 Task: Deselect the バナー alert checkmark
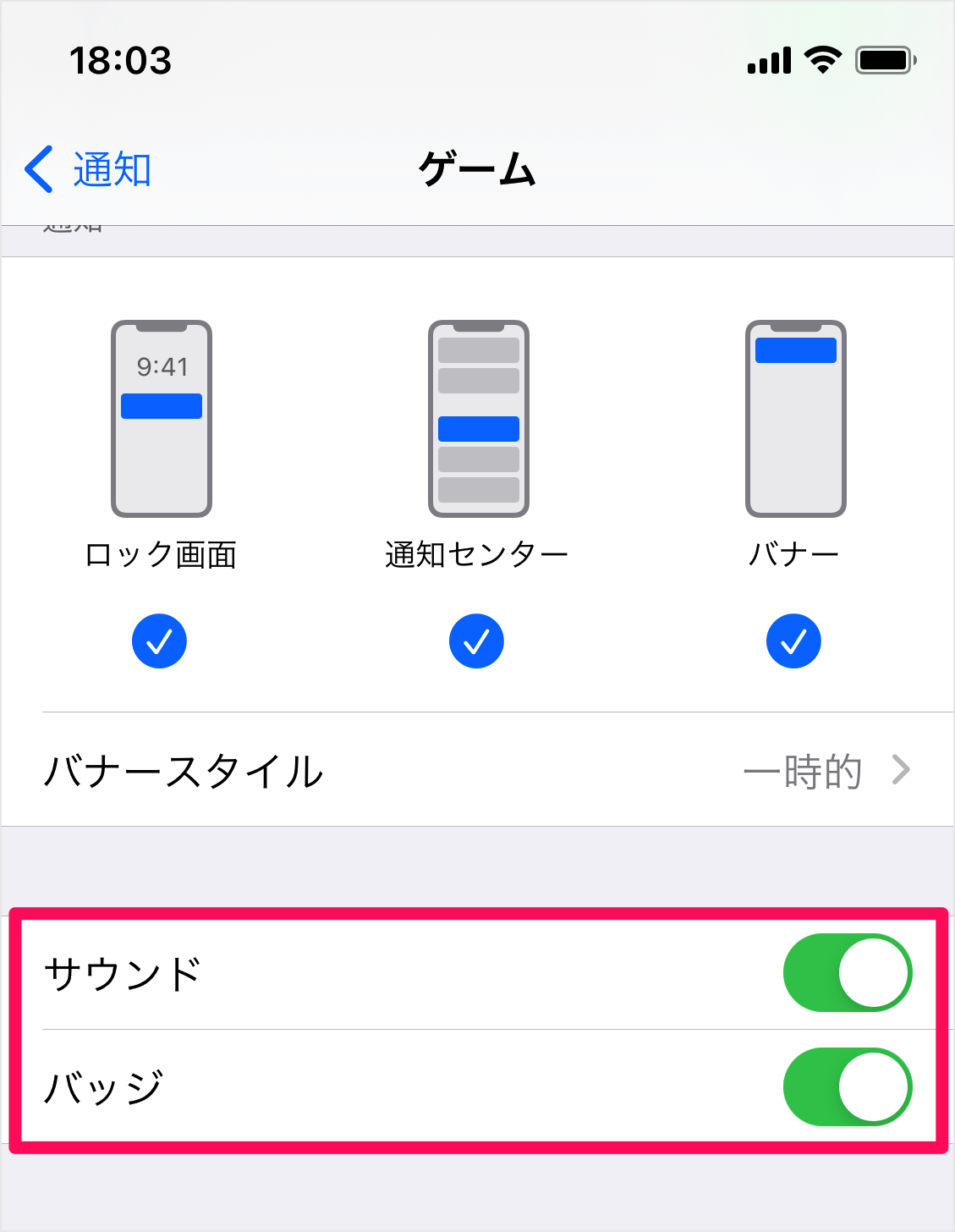[793, 641]
